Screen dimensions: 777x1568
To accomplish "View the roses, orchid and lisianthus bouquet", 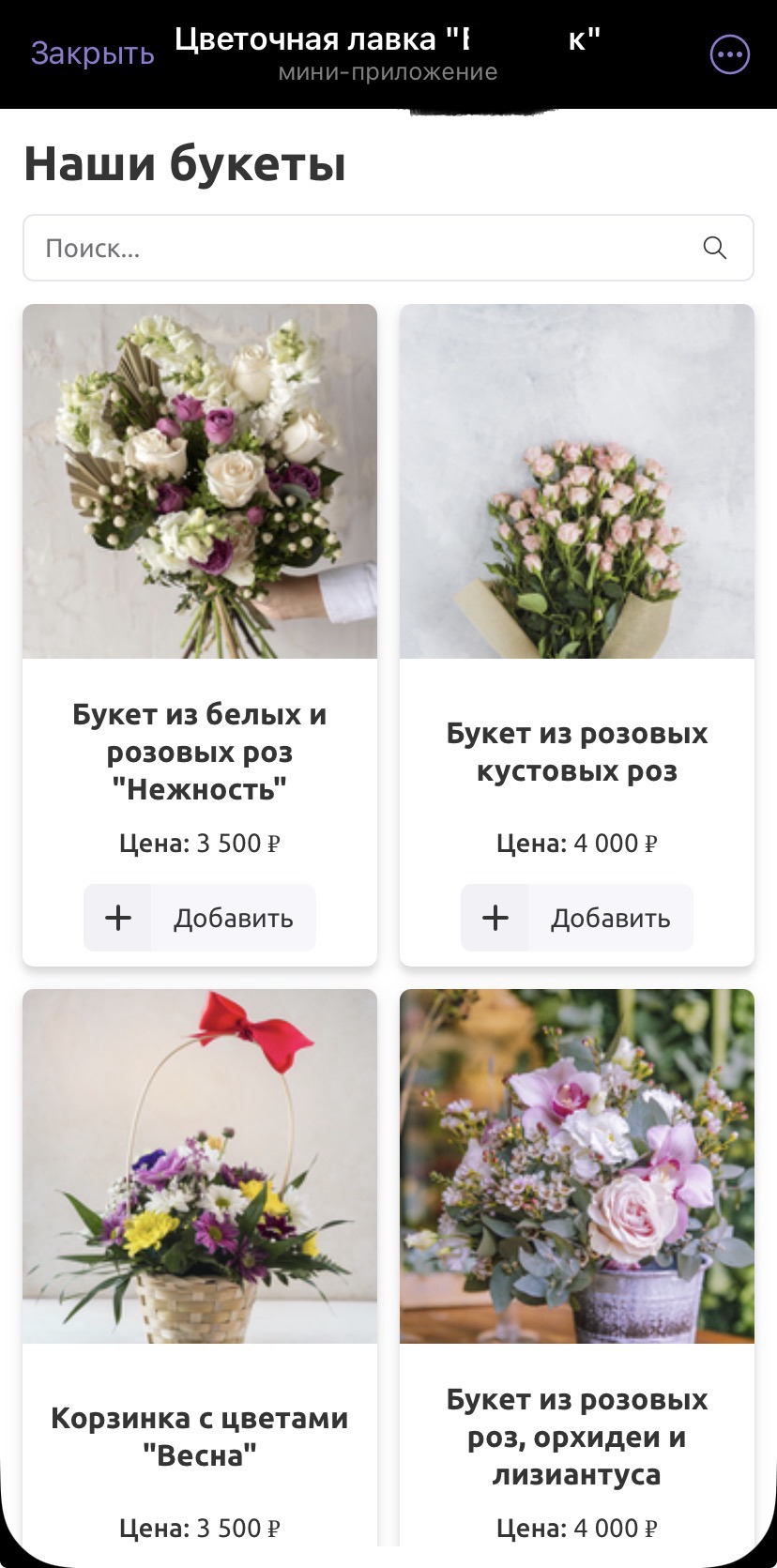I will pyautogui.click(x=577, y=1166).
